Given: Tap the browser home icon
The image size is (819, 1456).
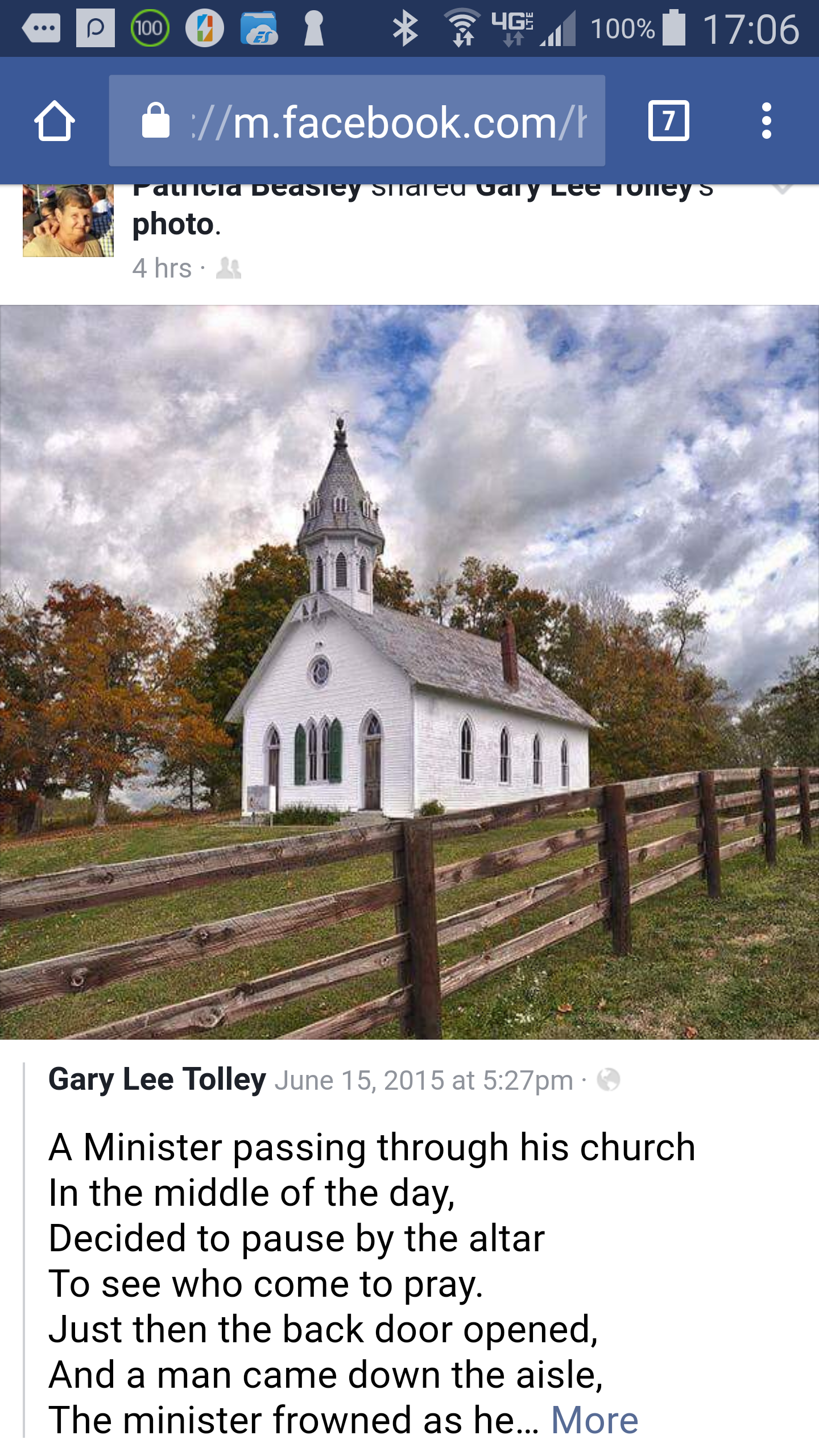Looking at the screenshot, I should pyautogui.click(x=55, y=121).
